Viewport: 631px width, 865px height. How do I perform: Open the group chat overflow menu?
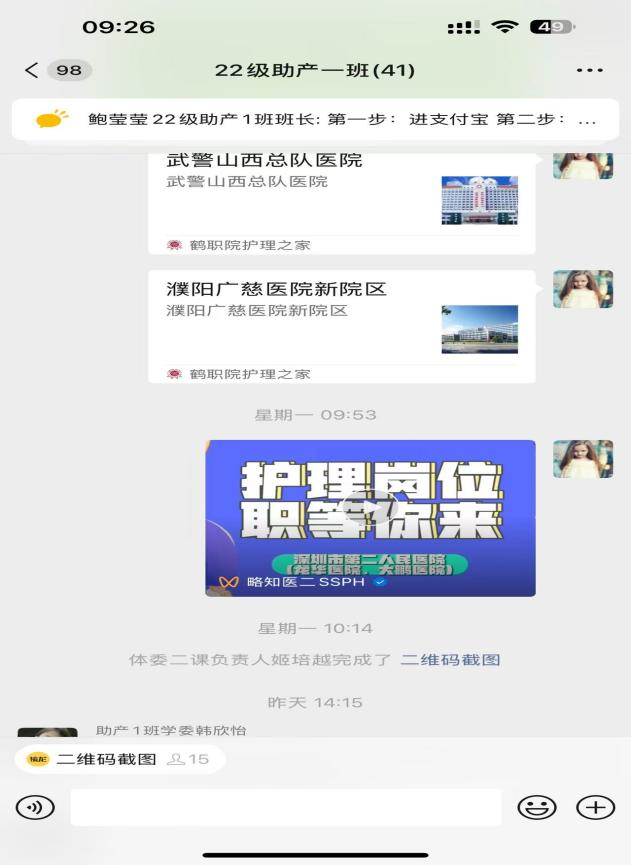[x=589, y=70]
